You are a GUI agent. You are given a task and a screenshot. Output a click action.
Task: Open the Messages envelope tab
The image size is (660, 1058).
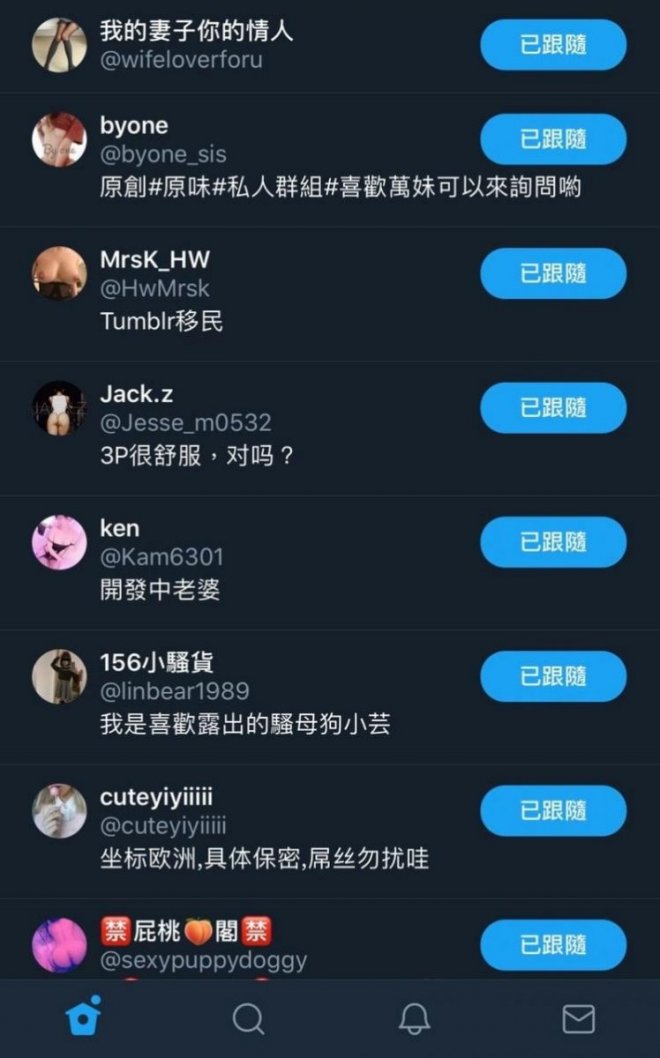pyautogui.click(x=578, y=1018)
